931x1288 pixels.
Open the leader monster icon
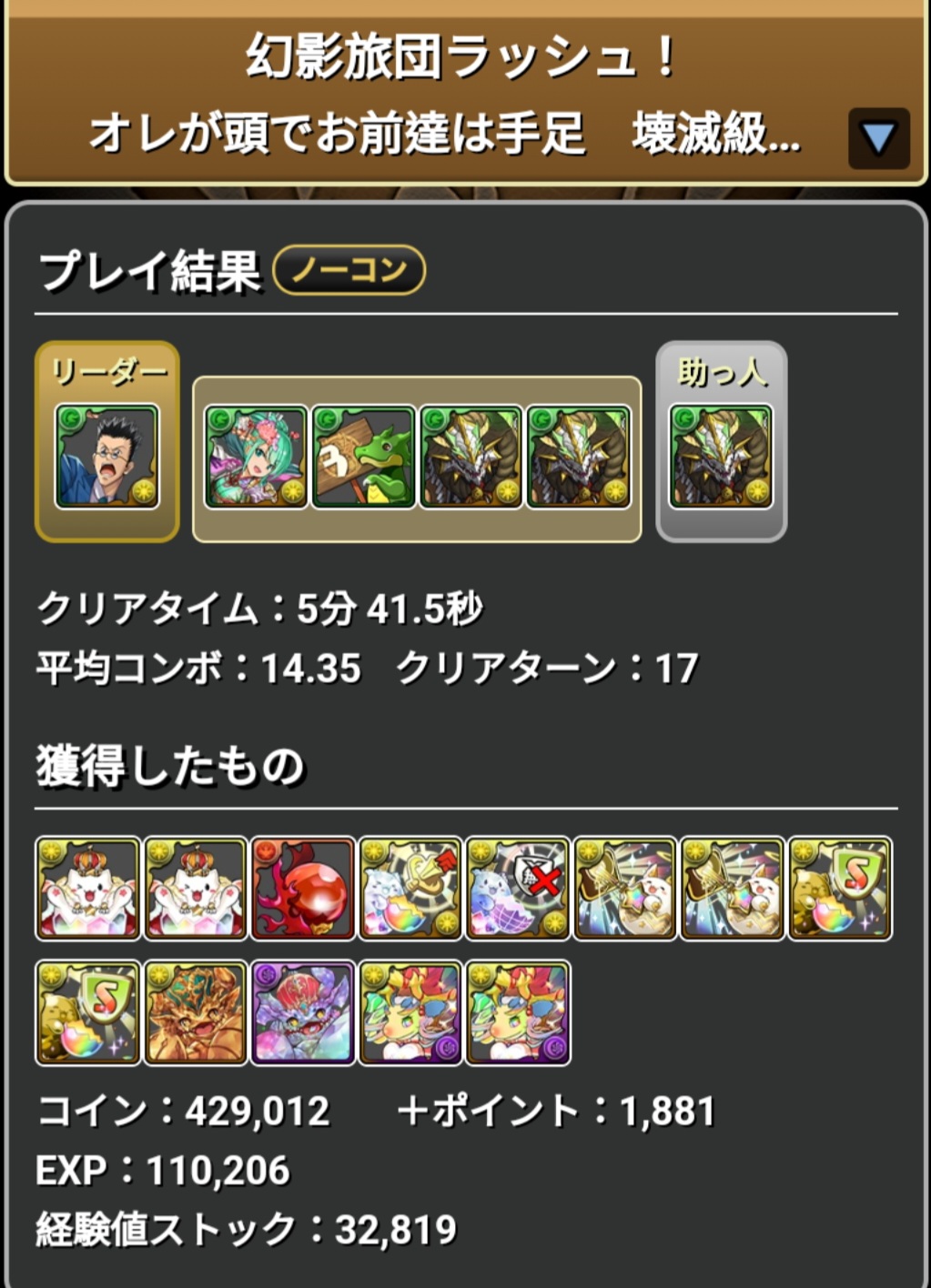click(106, 457)
